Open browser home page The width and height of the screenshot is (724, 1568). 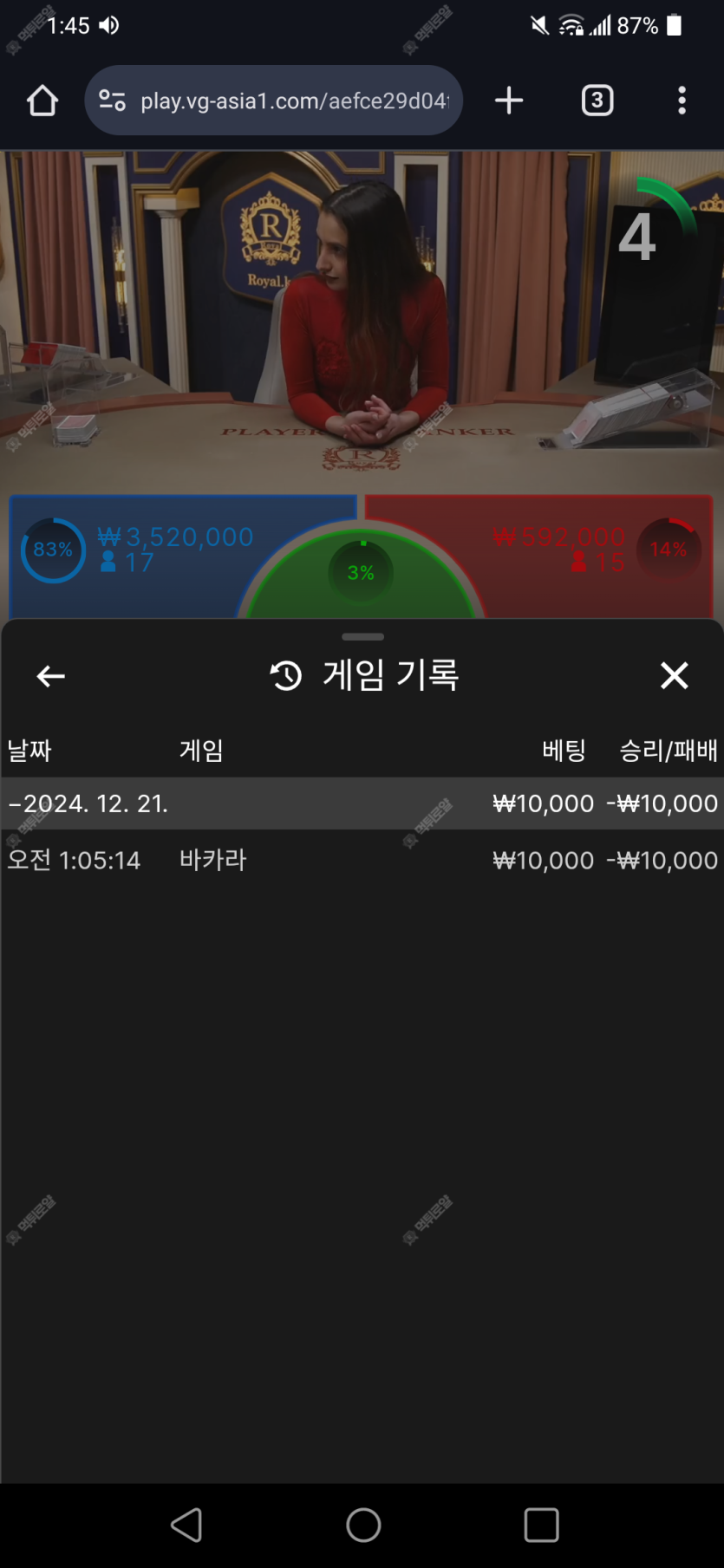point(42,101)
